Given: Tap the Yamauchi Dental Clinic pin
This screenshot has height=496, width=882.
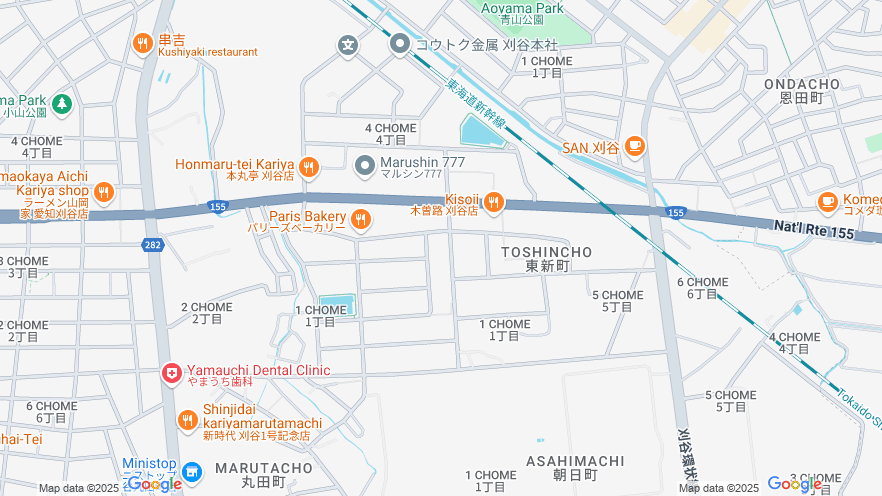Looking at the screenshot, I should click(172, 373).
